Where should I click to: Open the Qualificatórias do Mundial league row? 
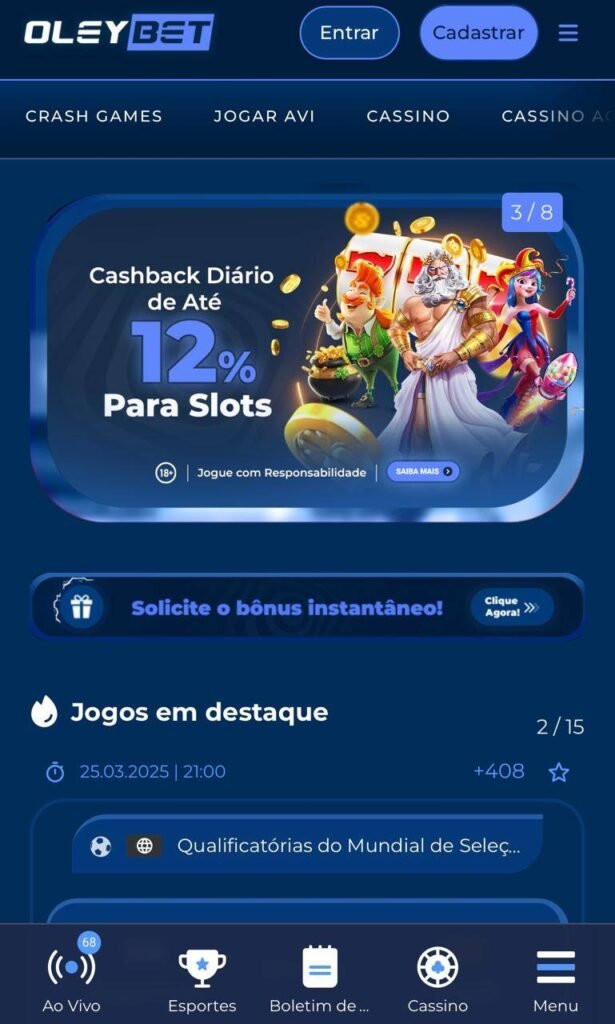330,846
